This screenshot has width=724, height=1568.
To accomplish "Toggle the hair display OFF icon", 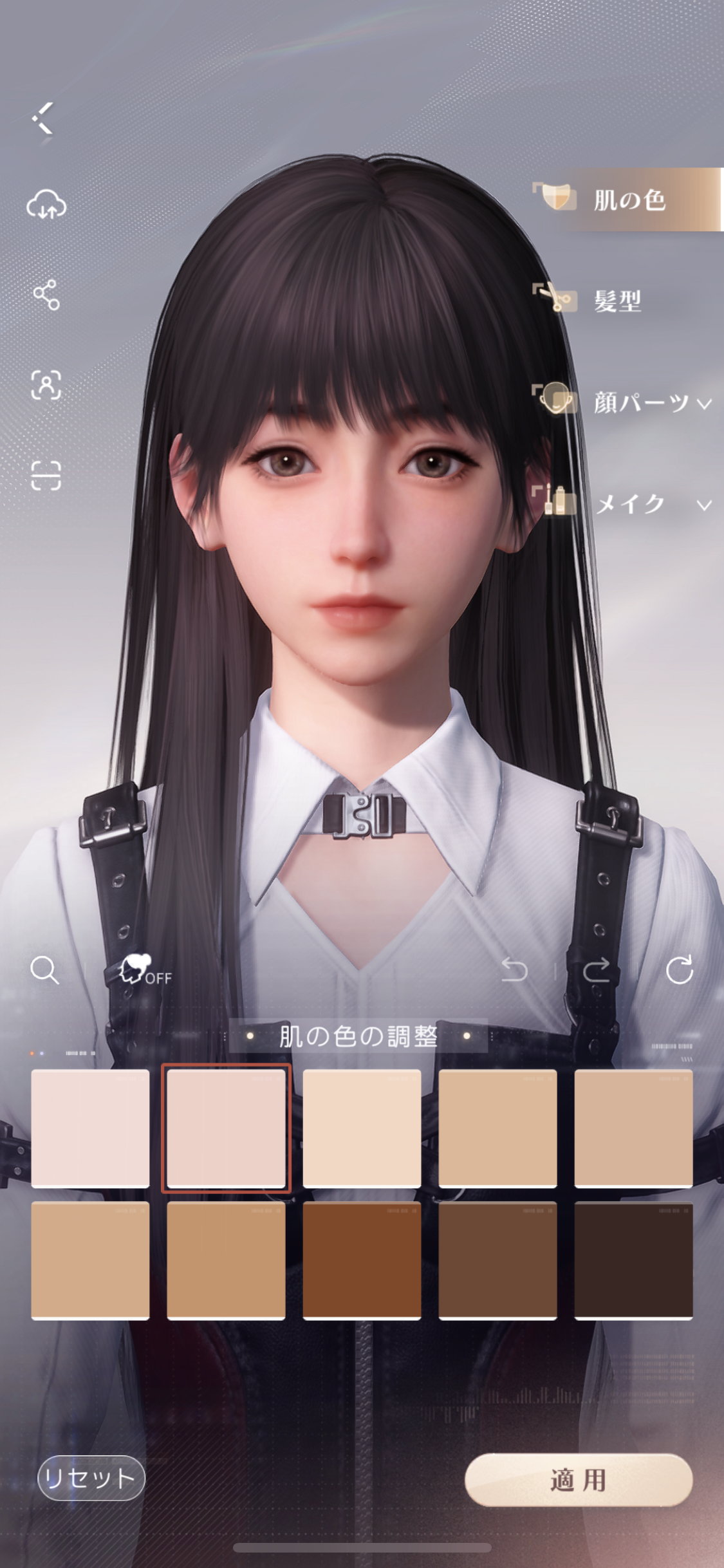I will 144,969.
